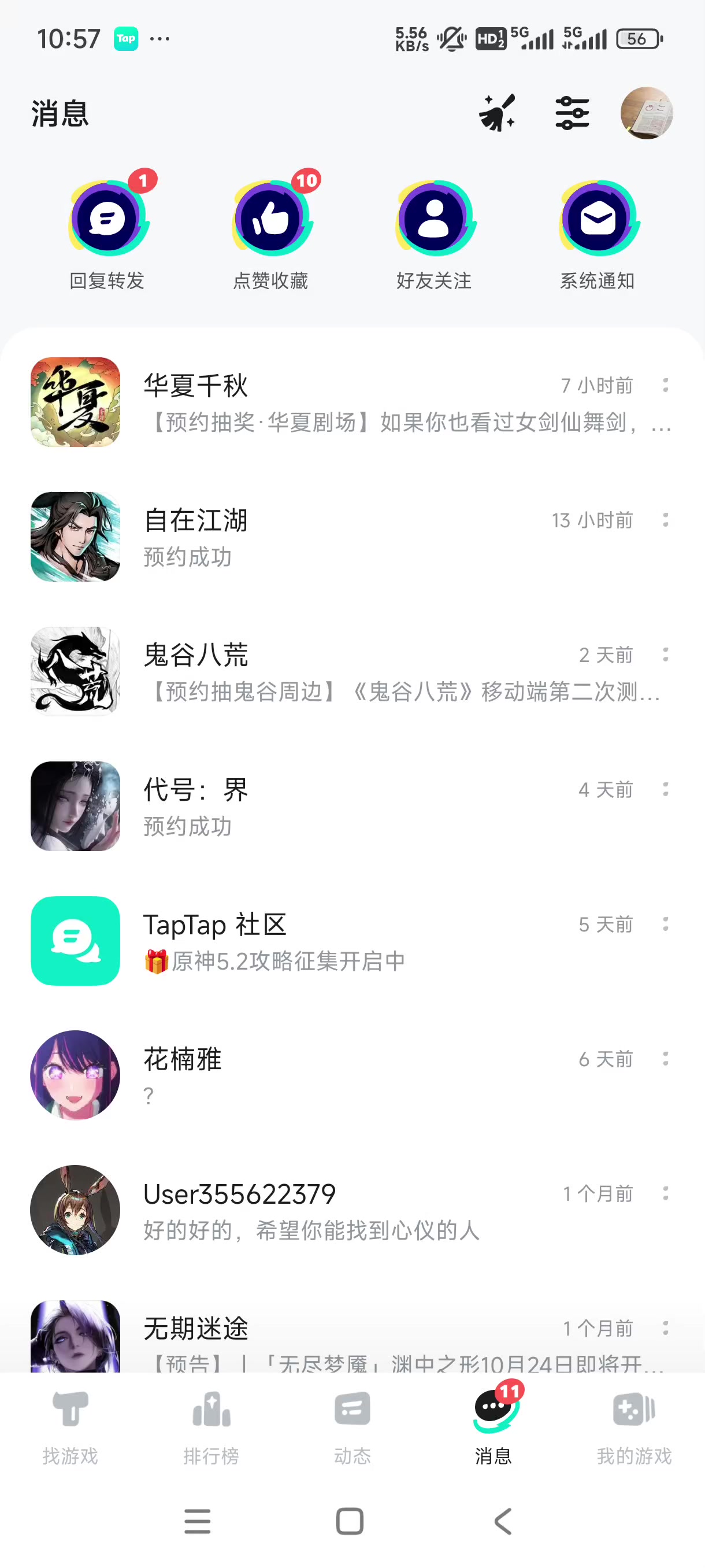The image size is (705, 1568).
Task: Open more options for 华夏千秋
Action: (666, 385)
